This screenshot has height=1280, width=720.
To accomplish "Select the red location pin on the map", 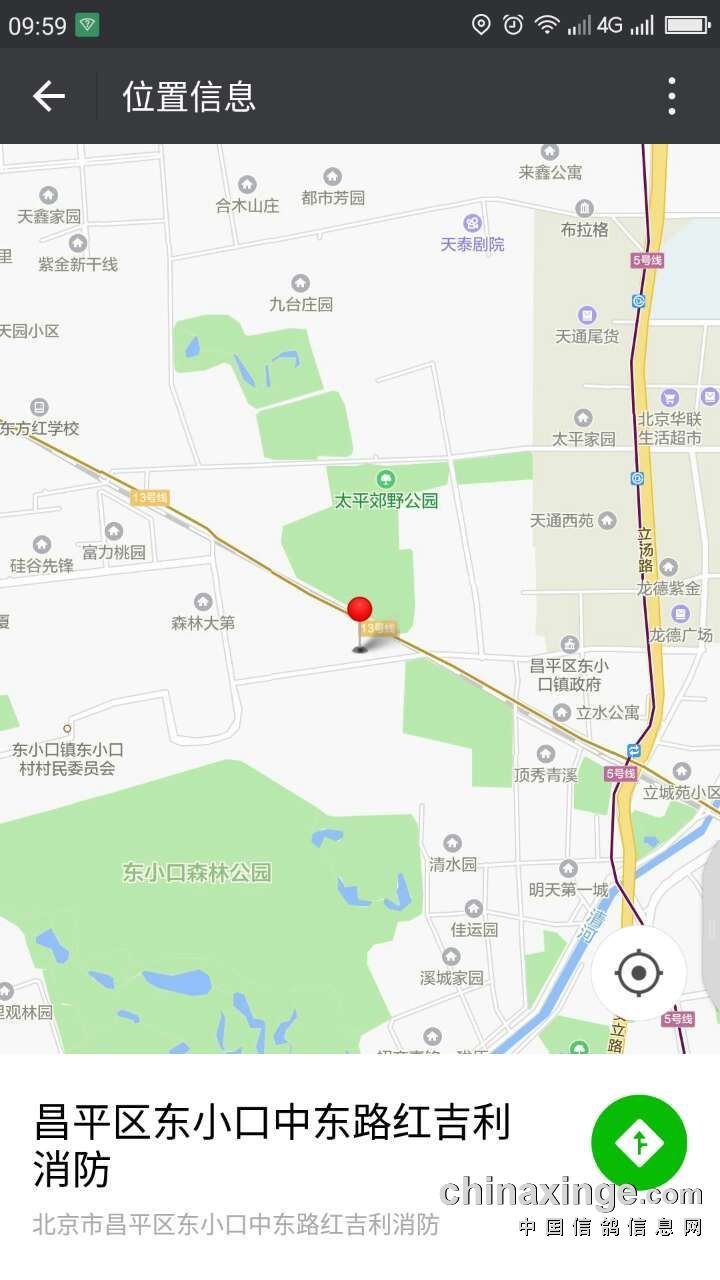I will click(360, 610).
